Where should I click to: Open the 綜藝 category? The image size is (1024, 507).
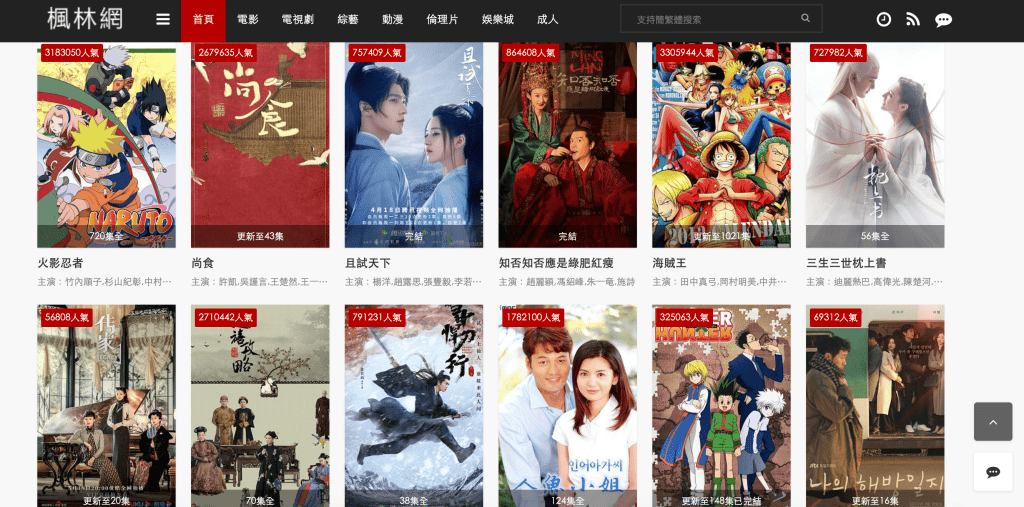[348, 19]
